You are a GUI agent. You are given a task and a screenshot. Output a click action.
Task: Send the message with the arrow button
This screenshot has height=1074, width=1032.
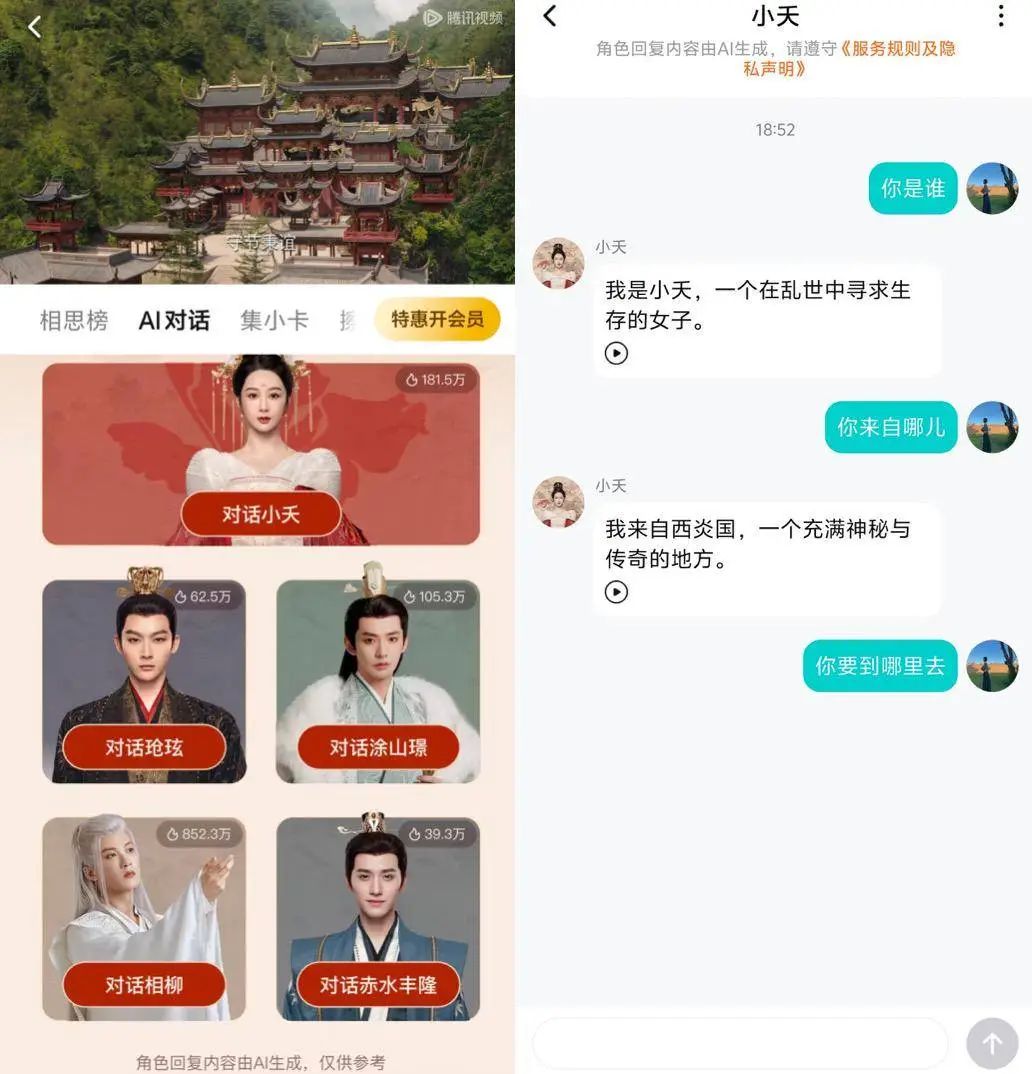click(991, 1044)
